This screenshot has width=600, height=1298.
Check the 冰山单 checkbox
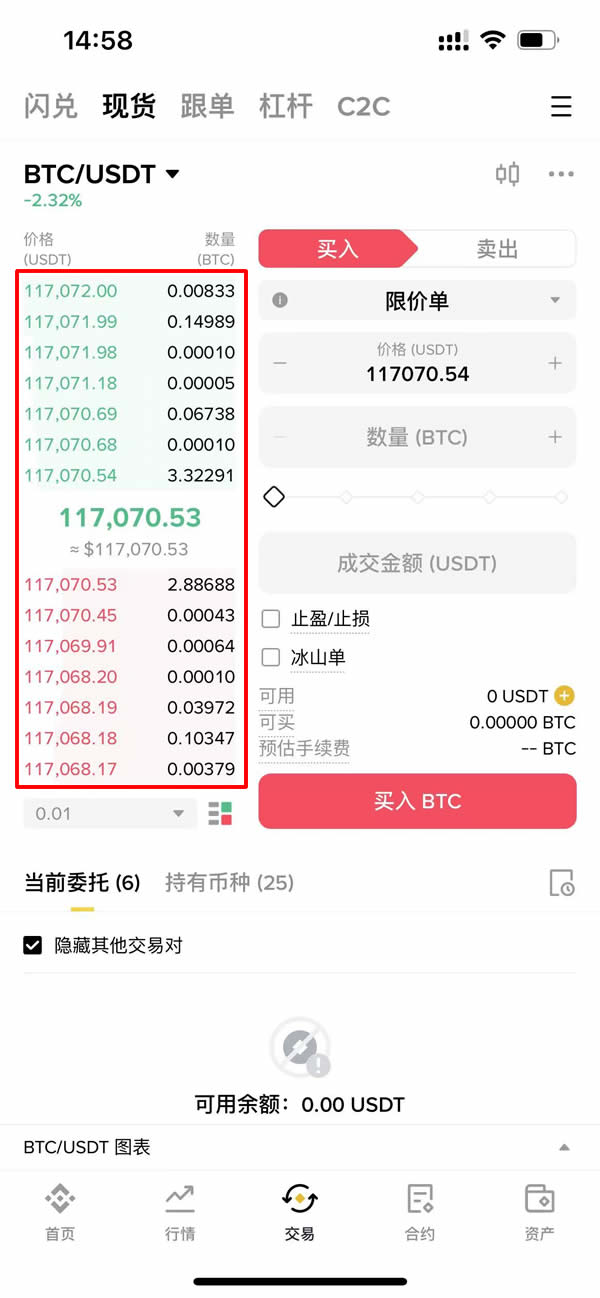[x=270, y=658]
